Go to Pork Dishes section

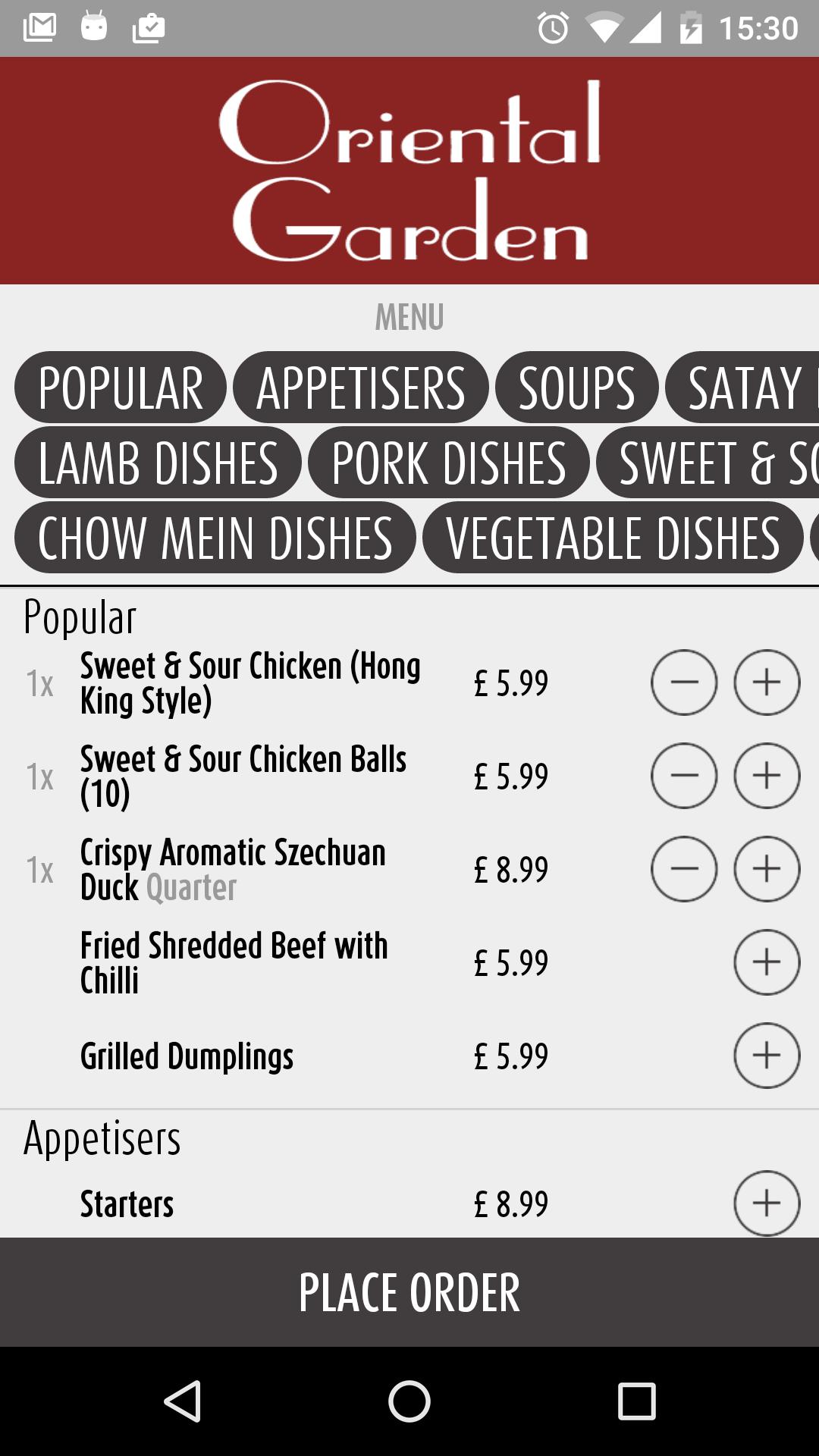[x=448, y=463]
